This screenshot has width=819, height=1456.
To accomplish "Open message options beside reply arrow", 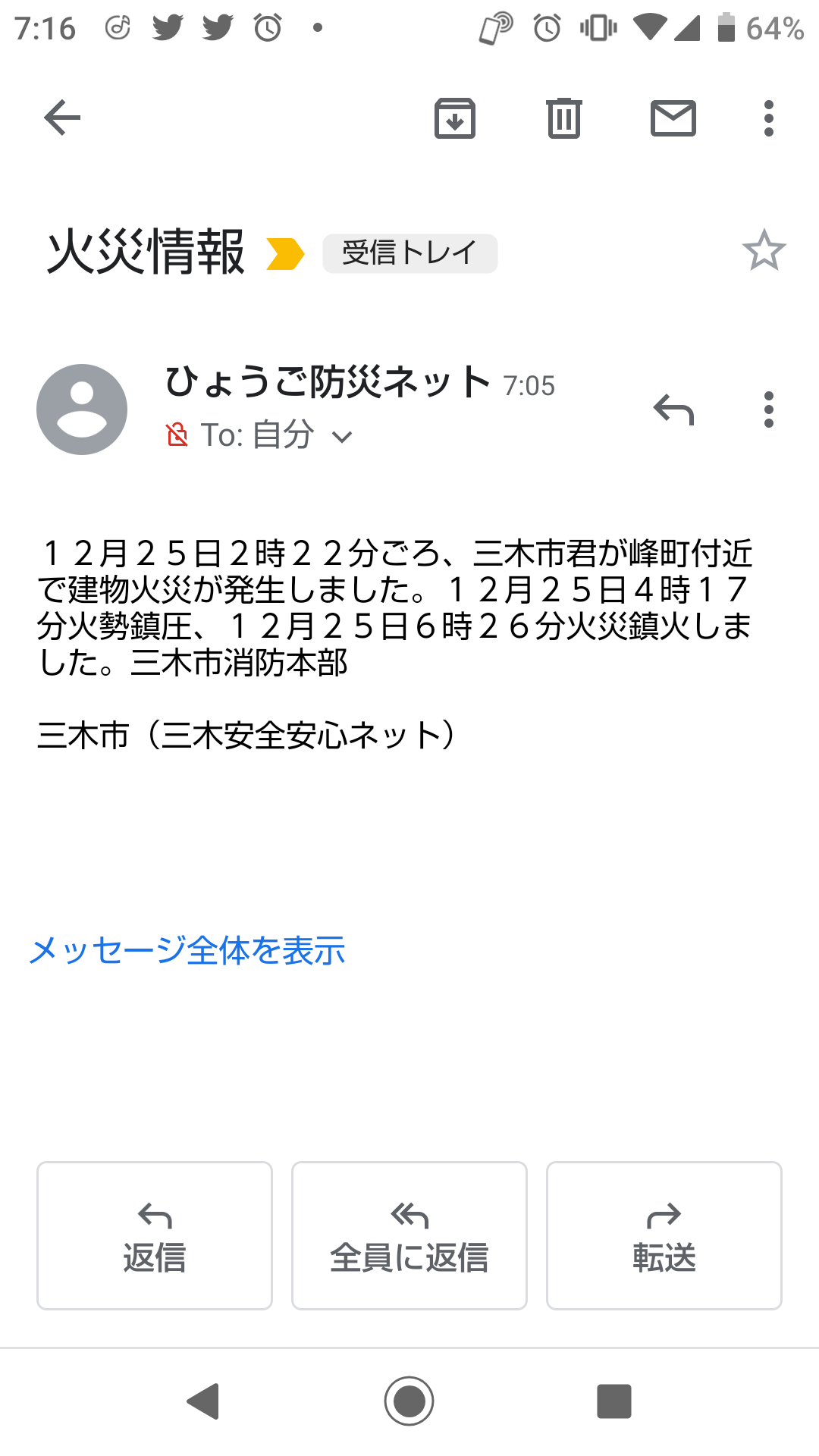I will [x=769, y=409].
